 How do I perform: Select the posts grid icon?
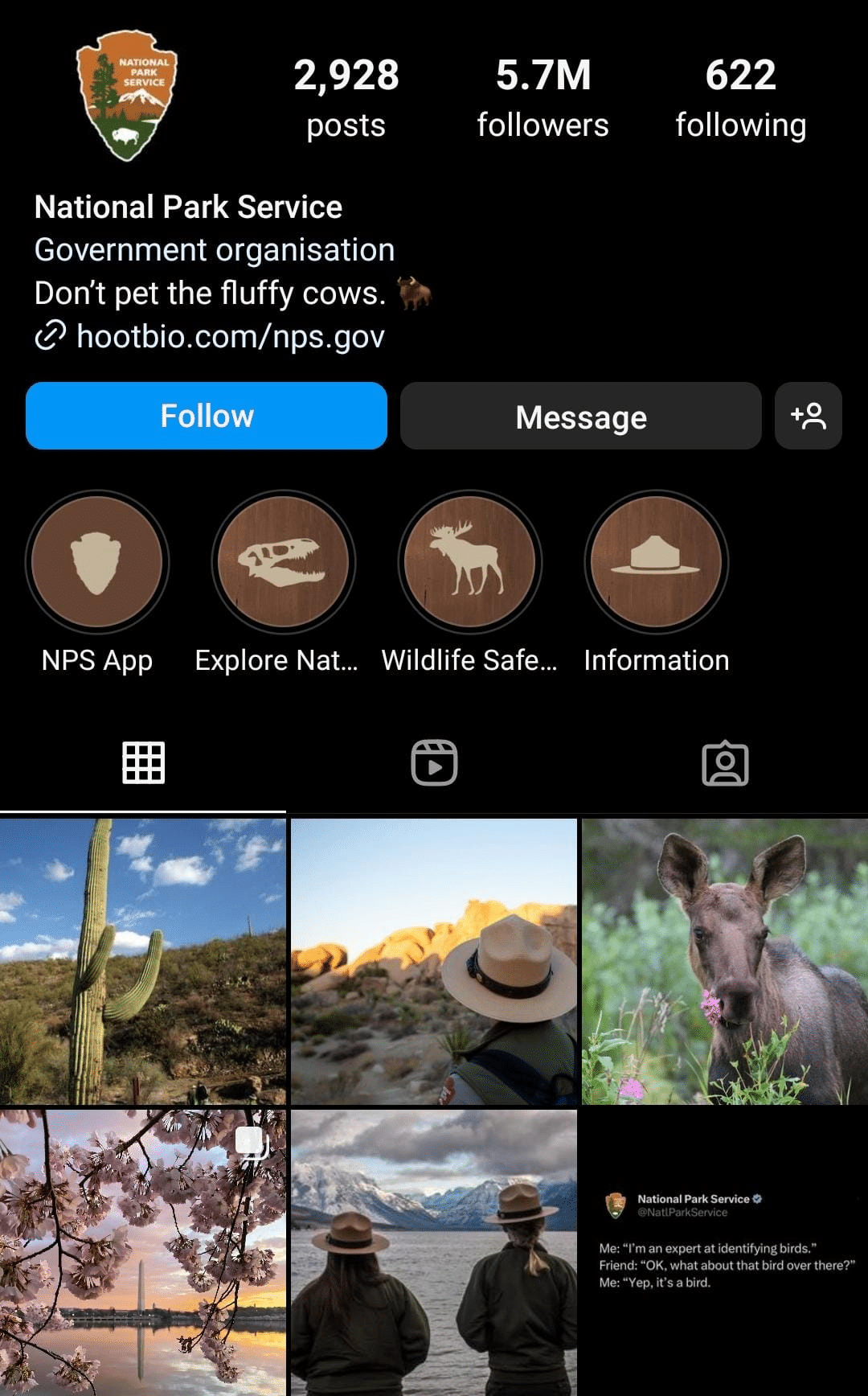click(143, 762)
